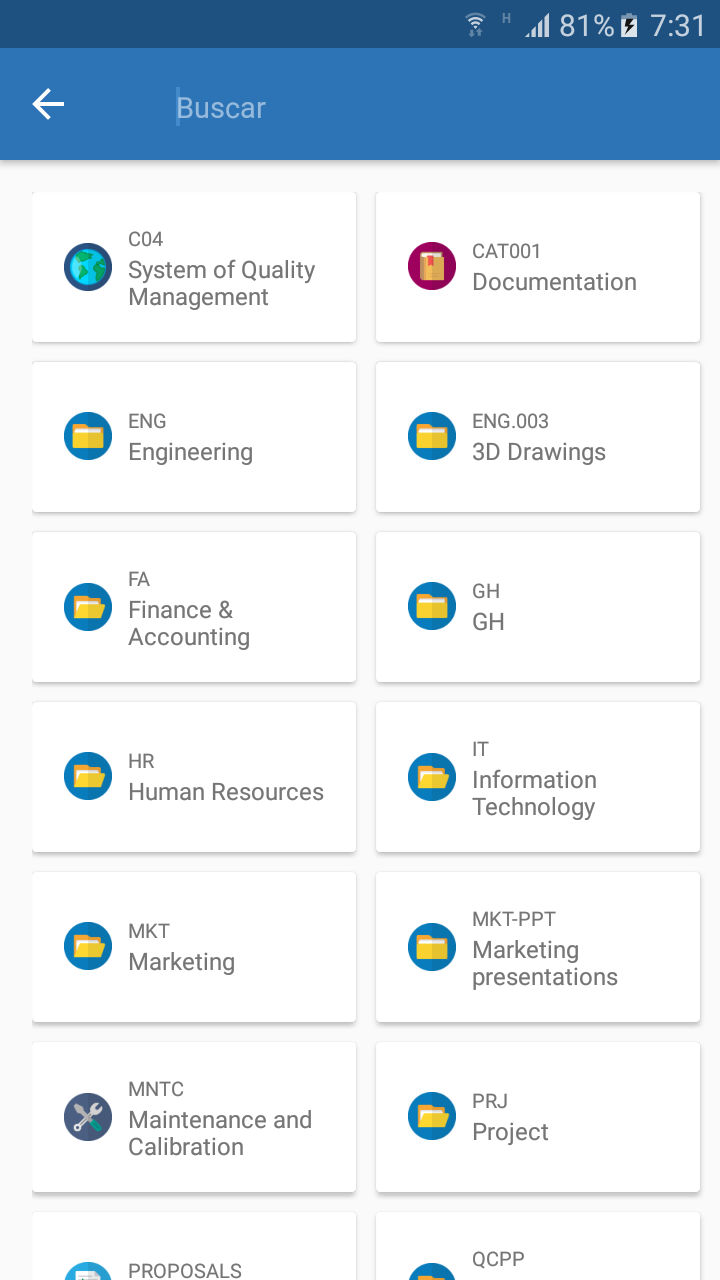The height and width of the screenshot is (1280, 720).
Task: Select the MKT Marketing folder
Action: tap(194, 947)
